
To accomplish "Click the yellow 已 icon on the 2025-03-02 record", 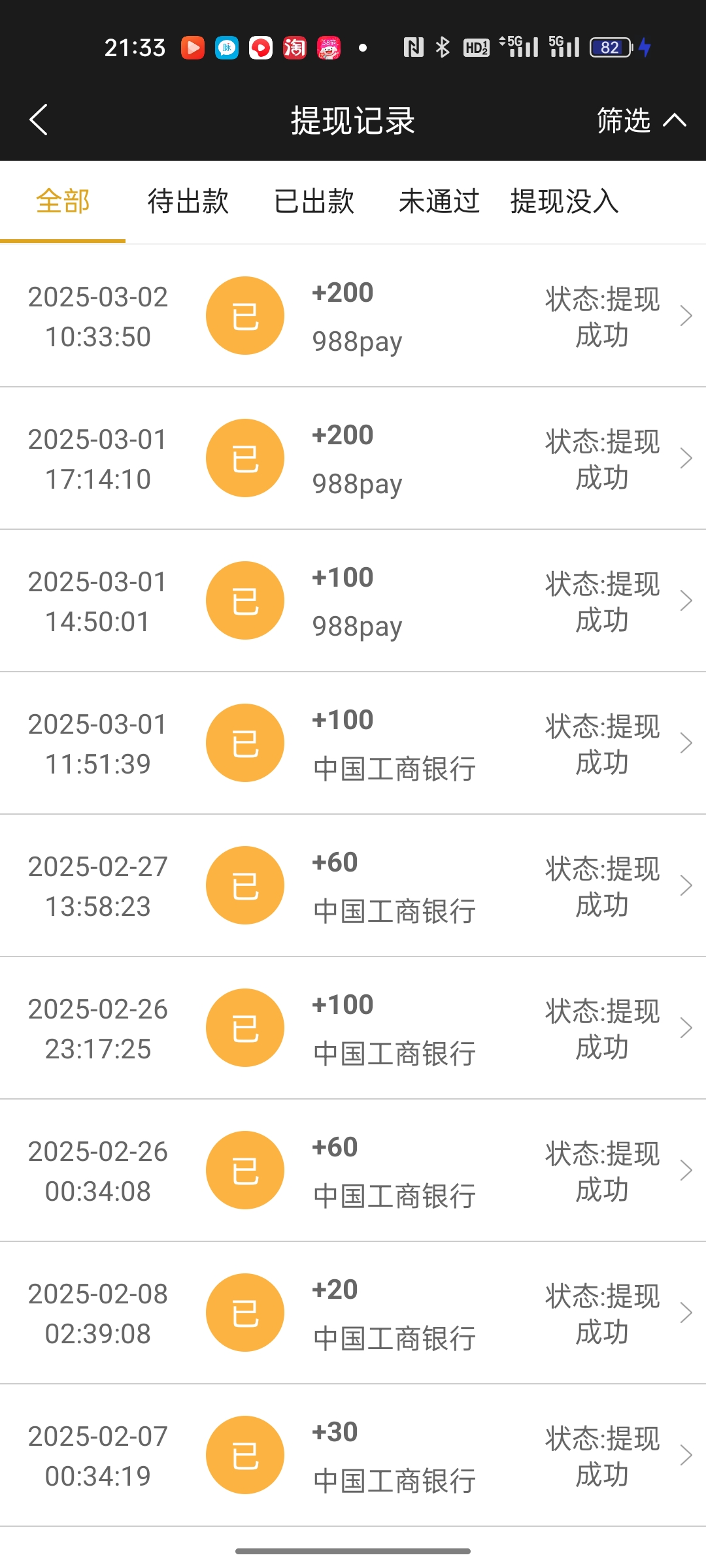I will coord(244,316).
